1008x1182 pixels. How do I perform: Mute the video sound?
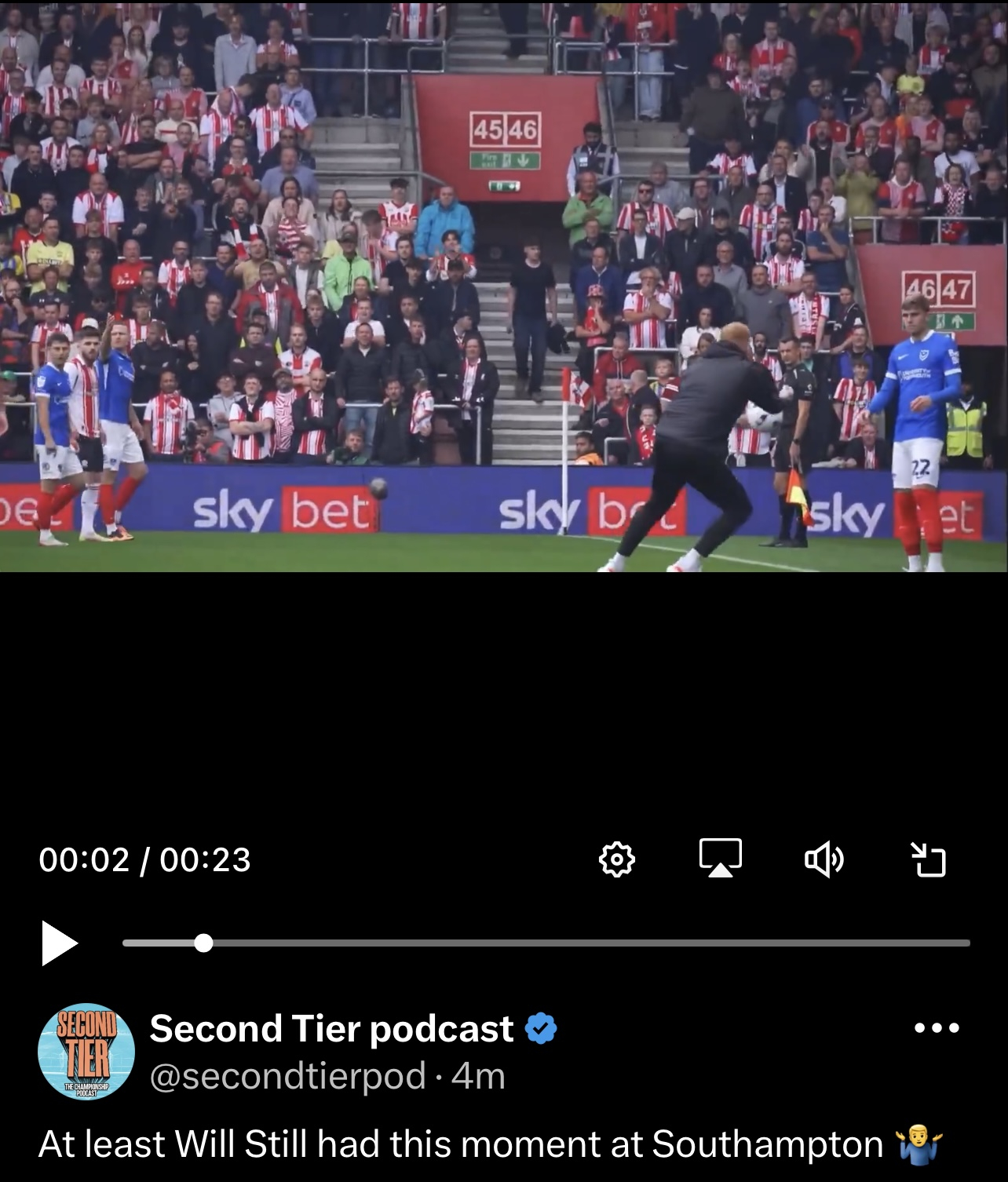pyautogui.click(x=824, y=859)
